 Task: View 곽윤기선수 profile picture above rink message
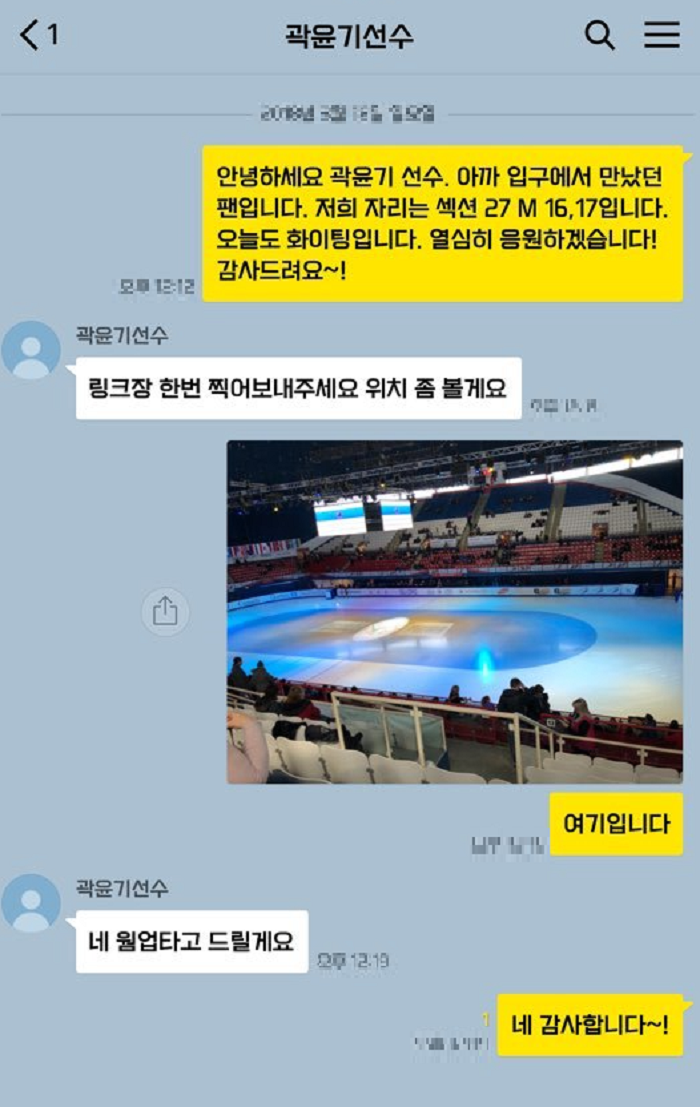31,350
